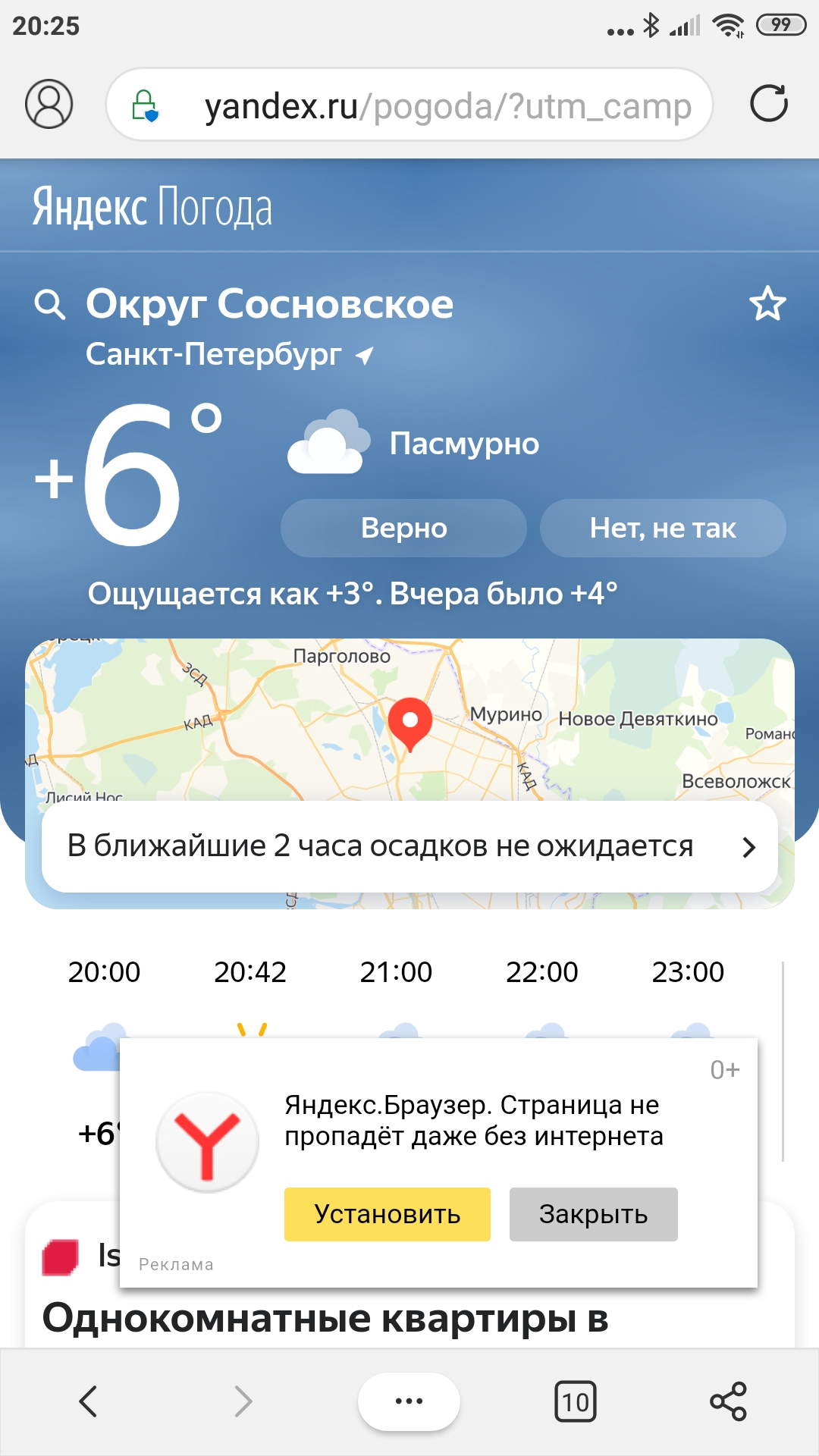Open location search next to Округ Сосновское
Image resolution: width=819 pixels, height=1456 pixels.
coord(50,305)
